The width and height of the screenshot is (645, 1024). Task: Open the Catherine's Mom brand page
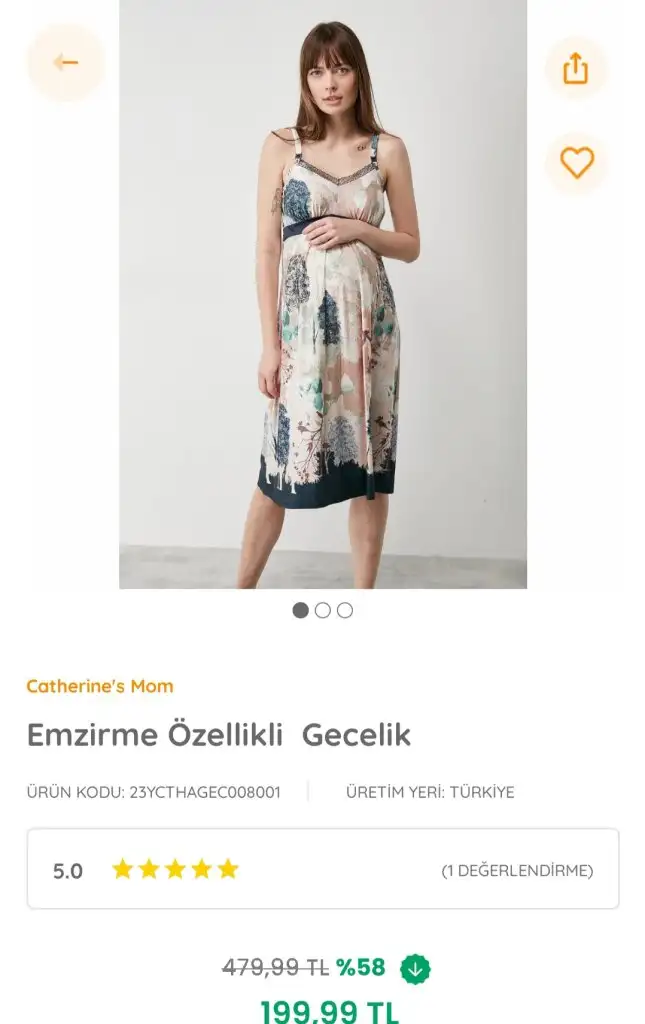tap(100, 686)
